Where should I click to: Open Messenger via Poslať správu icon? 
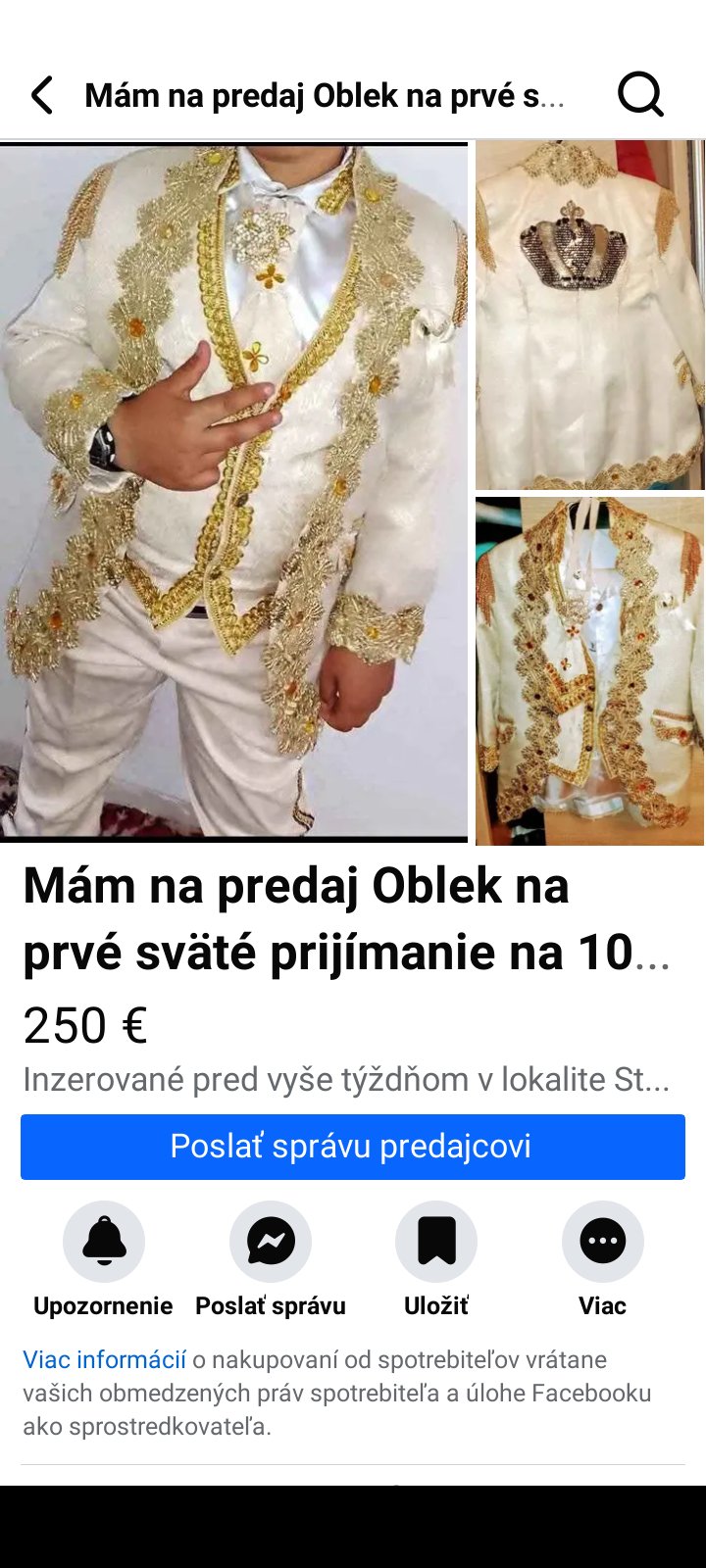pos(271,1242)
